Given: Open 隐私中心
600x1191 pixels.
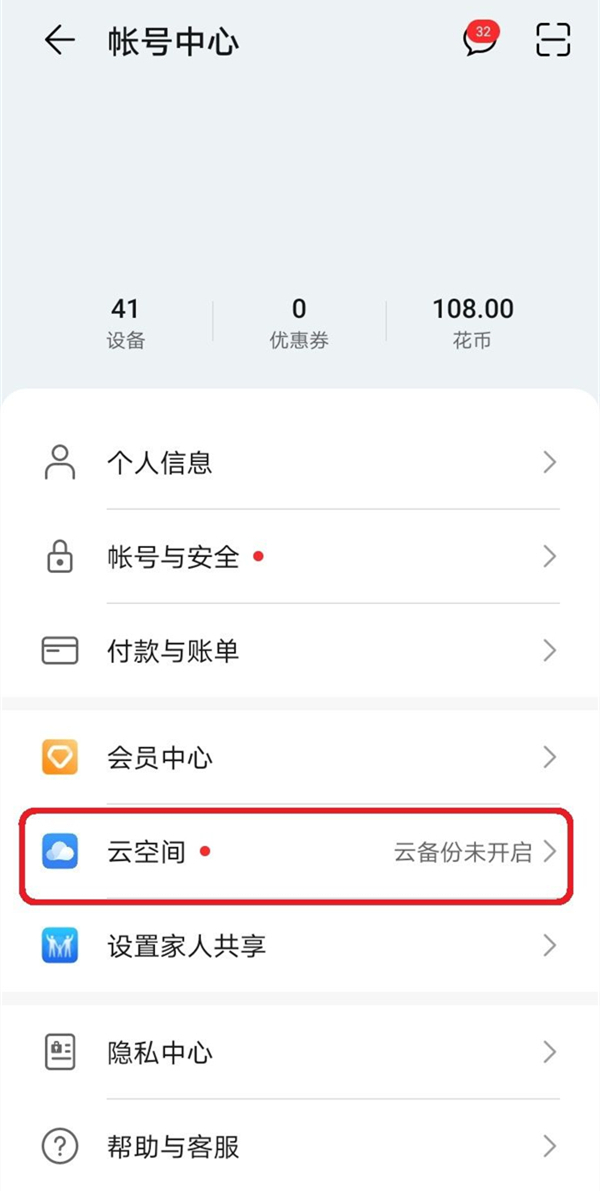Looking at the screenshot, I should [300, 1052].
